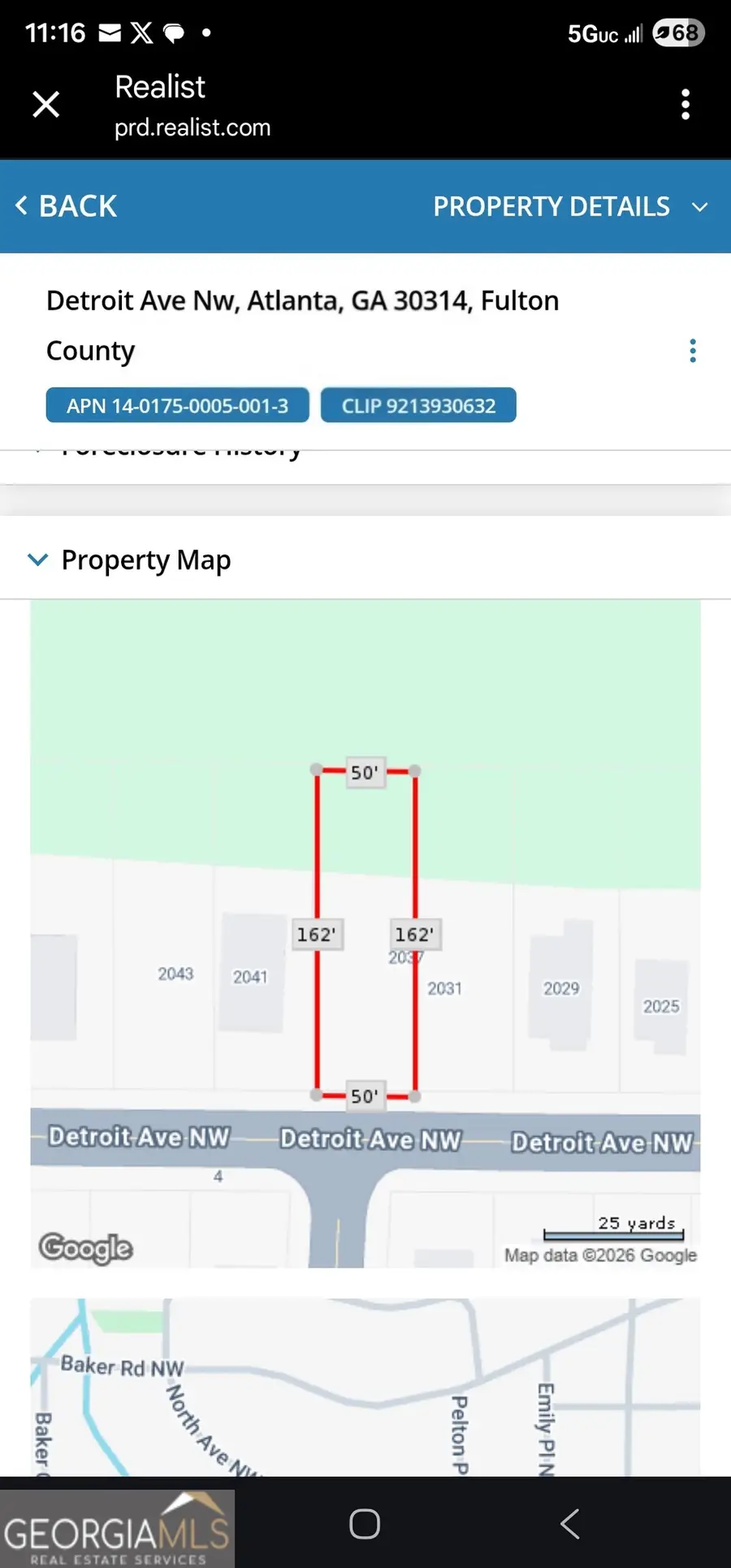Click the Google logo on the map
This screenshot has height=1568, width=731.
[x=85, y=1248]
